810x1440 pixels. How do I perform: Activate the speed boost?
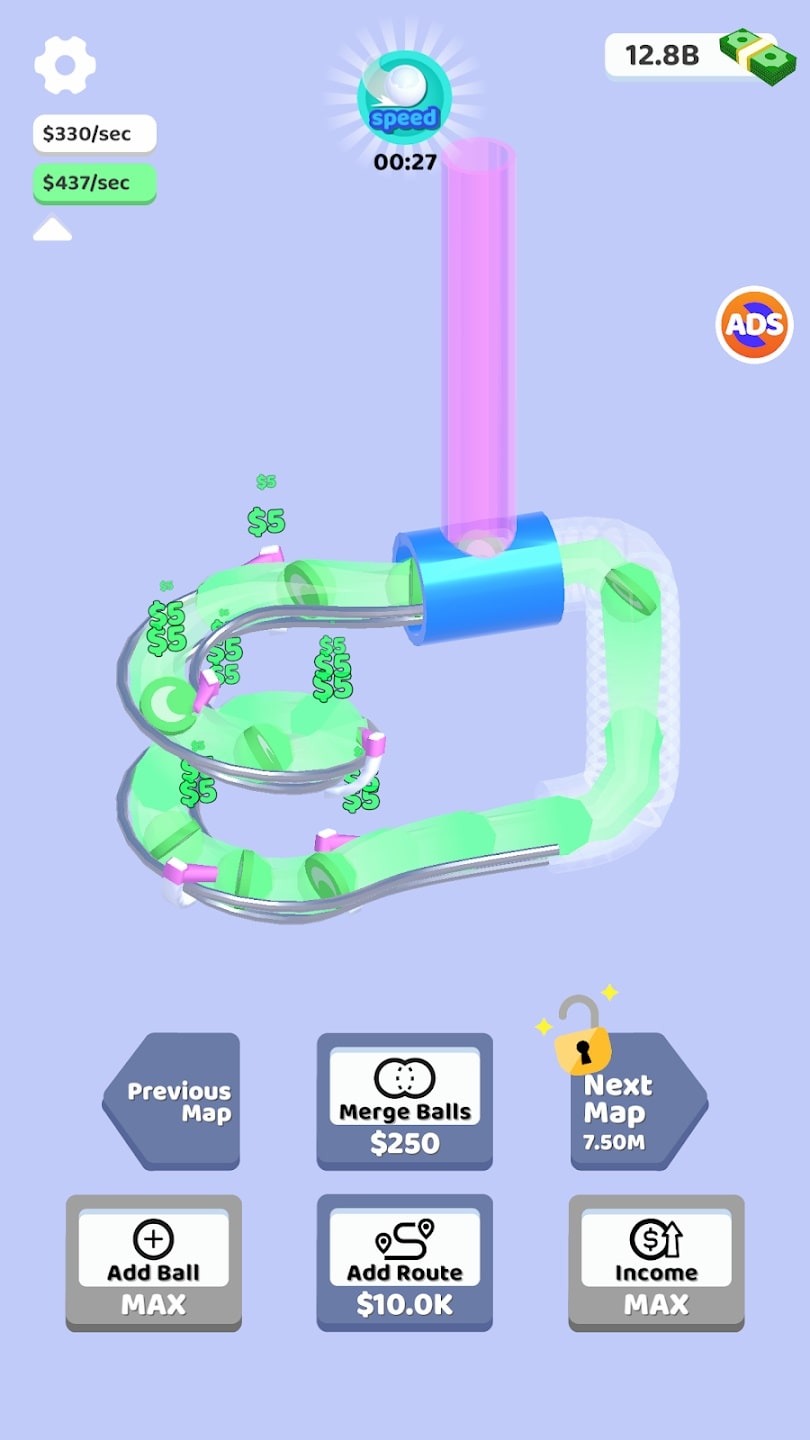(x=404, y=99)
